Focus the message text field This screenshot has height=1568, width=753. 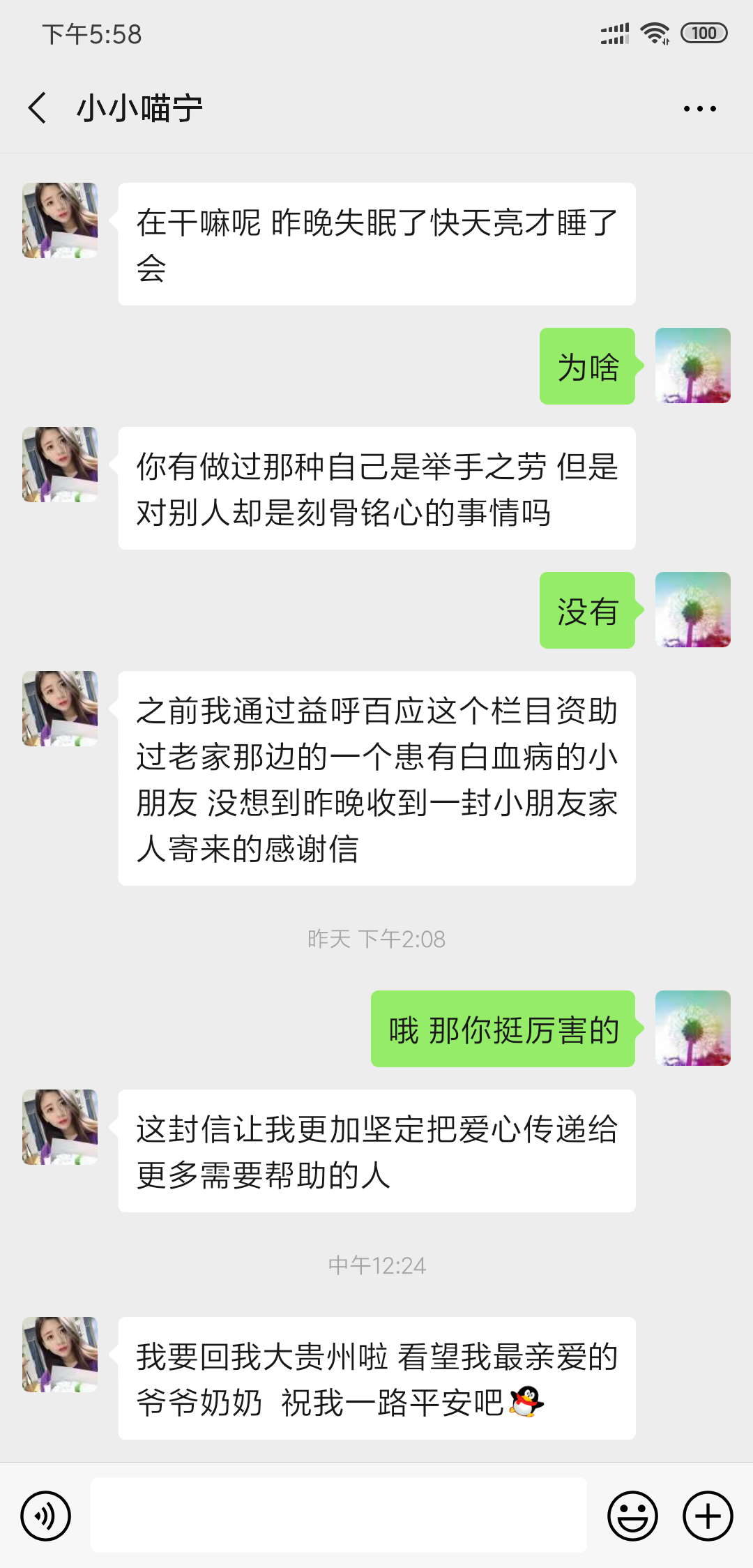(x=338, y=1515)
